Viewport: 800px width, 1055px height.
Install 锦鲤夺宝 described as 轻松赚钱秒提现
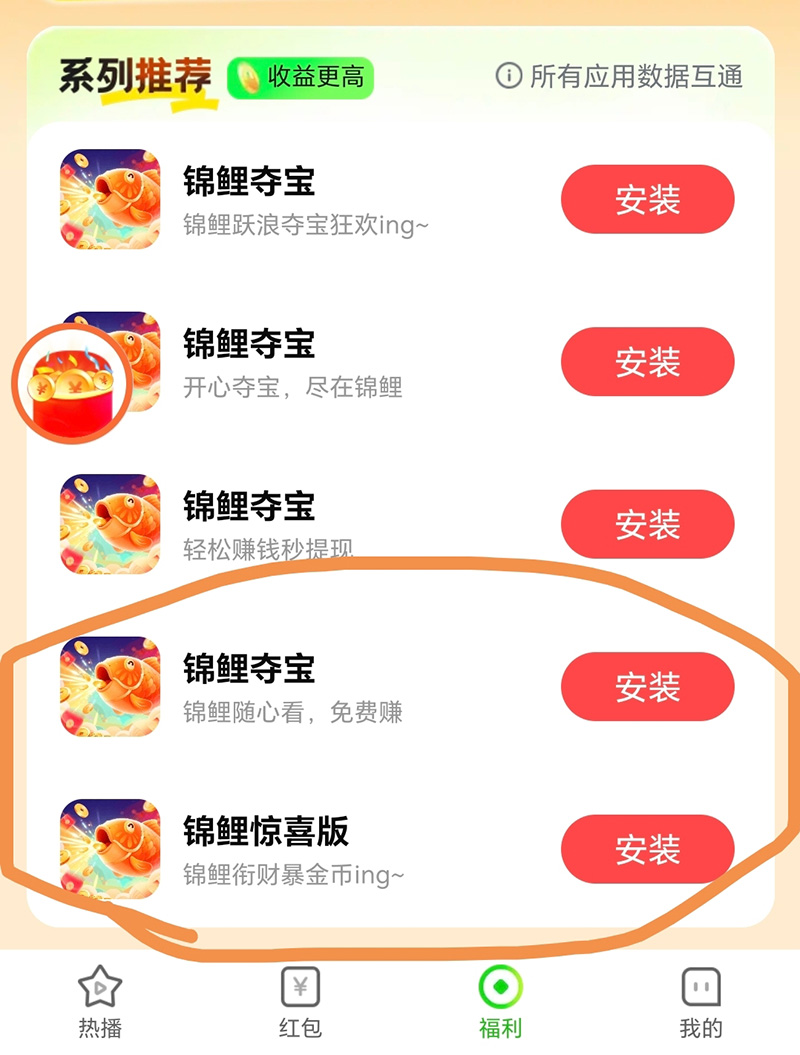647,524
